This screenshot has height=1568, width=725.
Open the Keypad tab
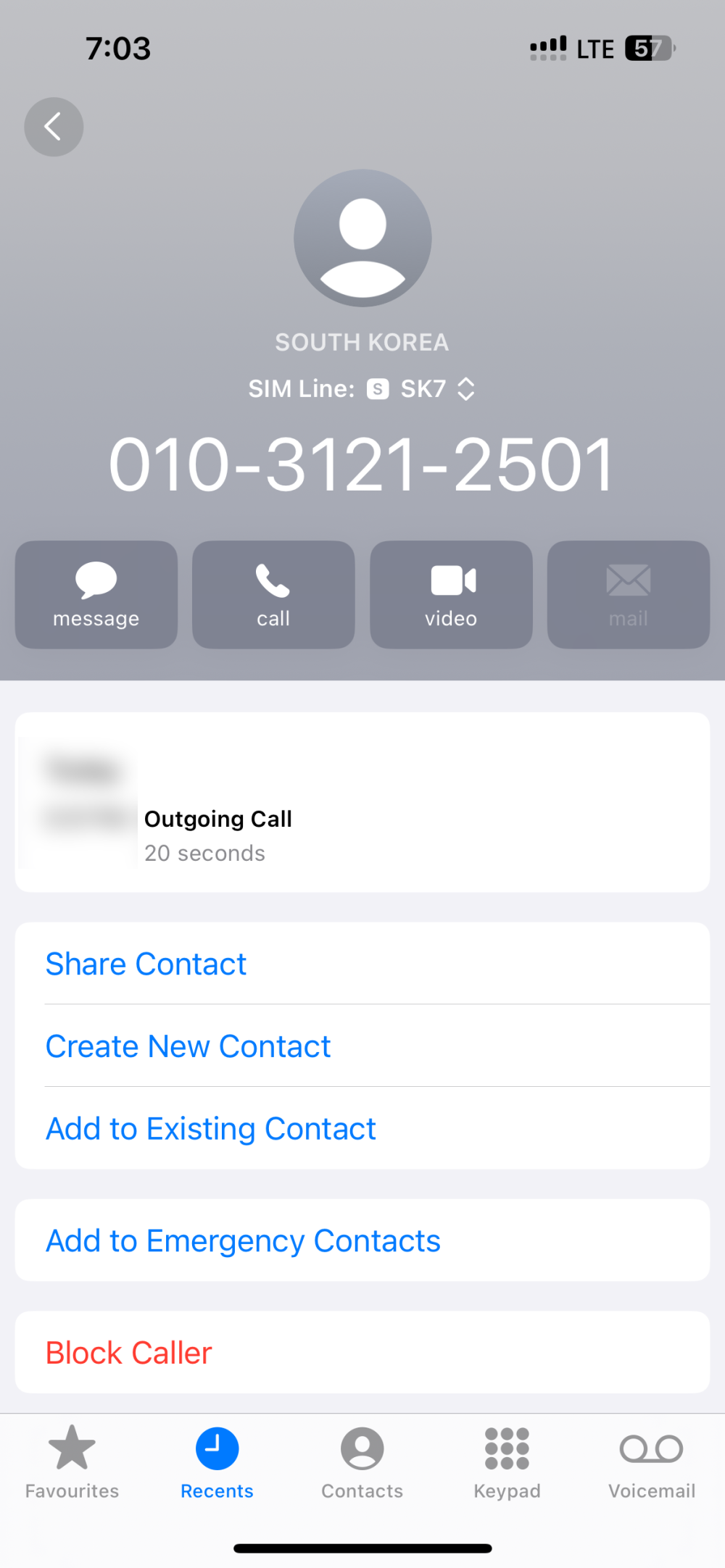click(x=507, y=1461)
